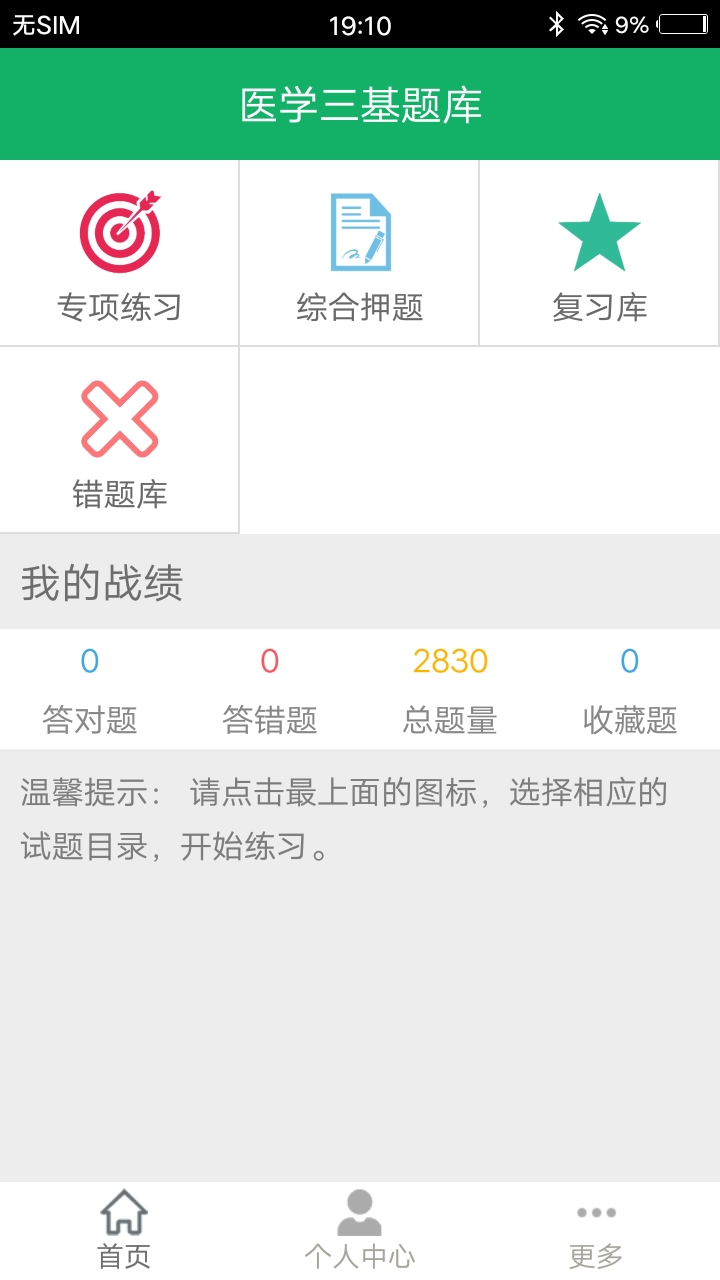Click the 收藏题 count showing 0

(x=631, y=661)
